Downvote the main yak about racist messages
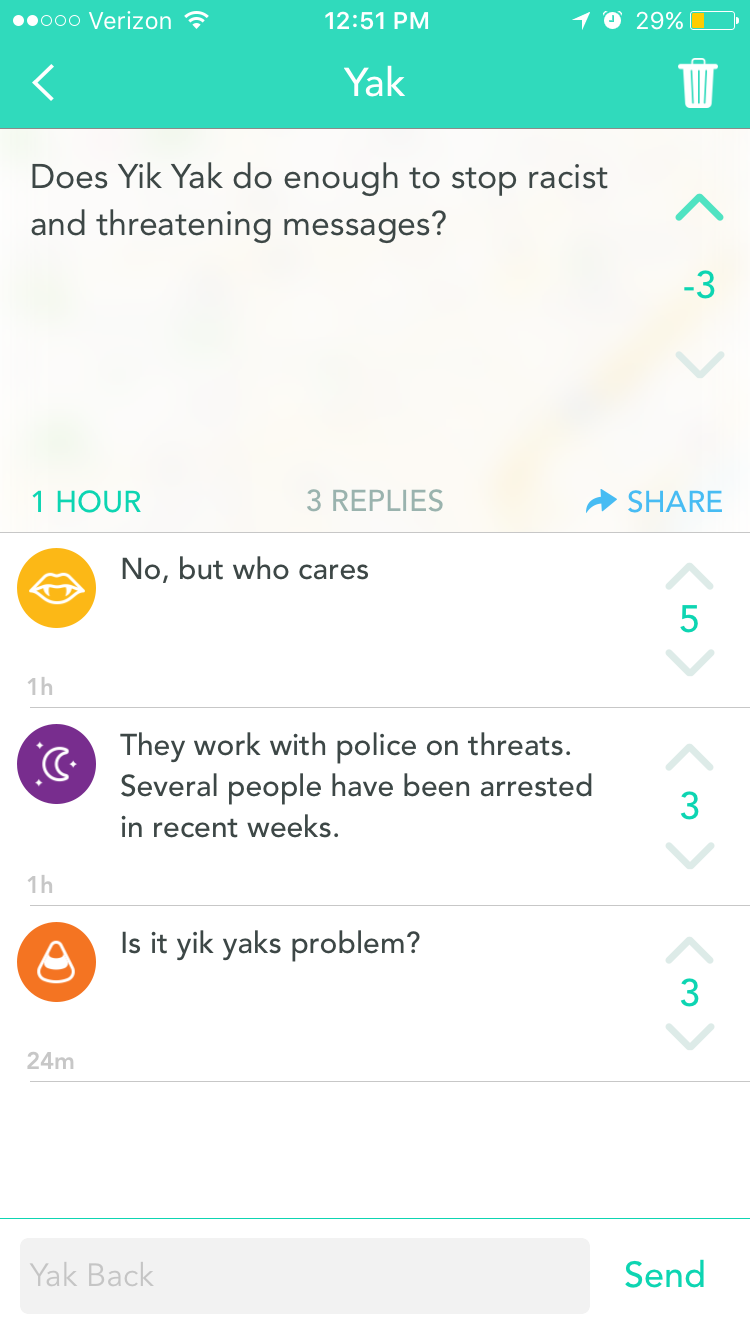The height and width of the screenshot is (1334, 750). (x=699, y=364)
